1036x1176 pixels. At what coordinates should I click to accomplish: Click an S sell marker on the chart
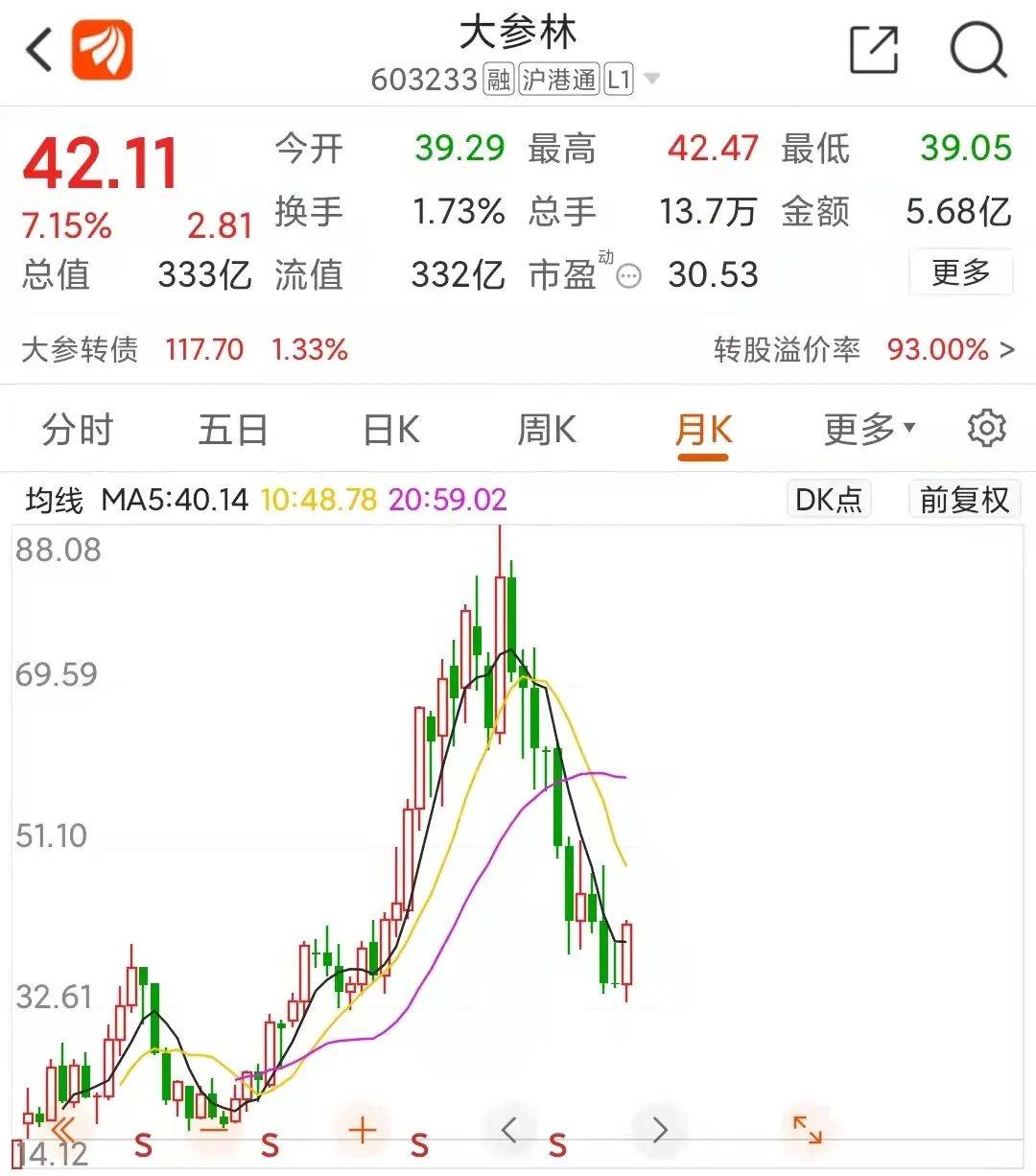click(417, 1143)
